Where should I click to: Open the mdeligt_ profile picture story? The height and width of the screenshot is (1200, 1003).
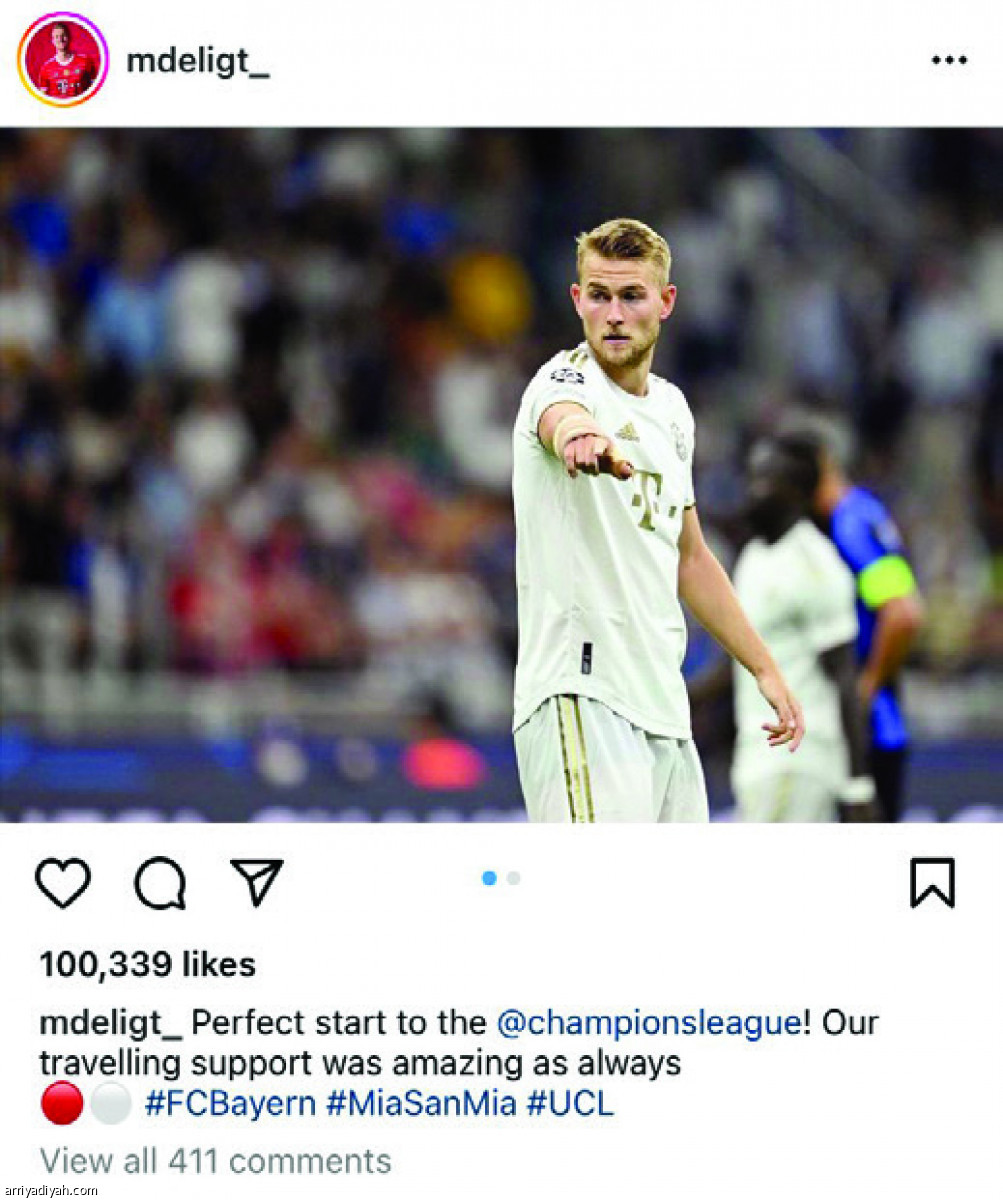click(x=61, y=62)
